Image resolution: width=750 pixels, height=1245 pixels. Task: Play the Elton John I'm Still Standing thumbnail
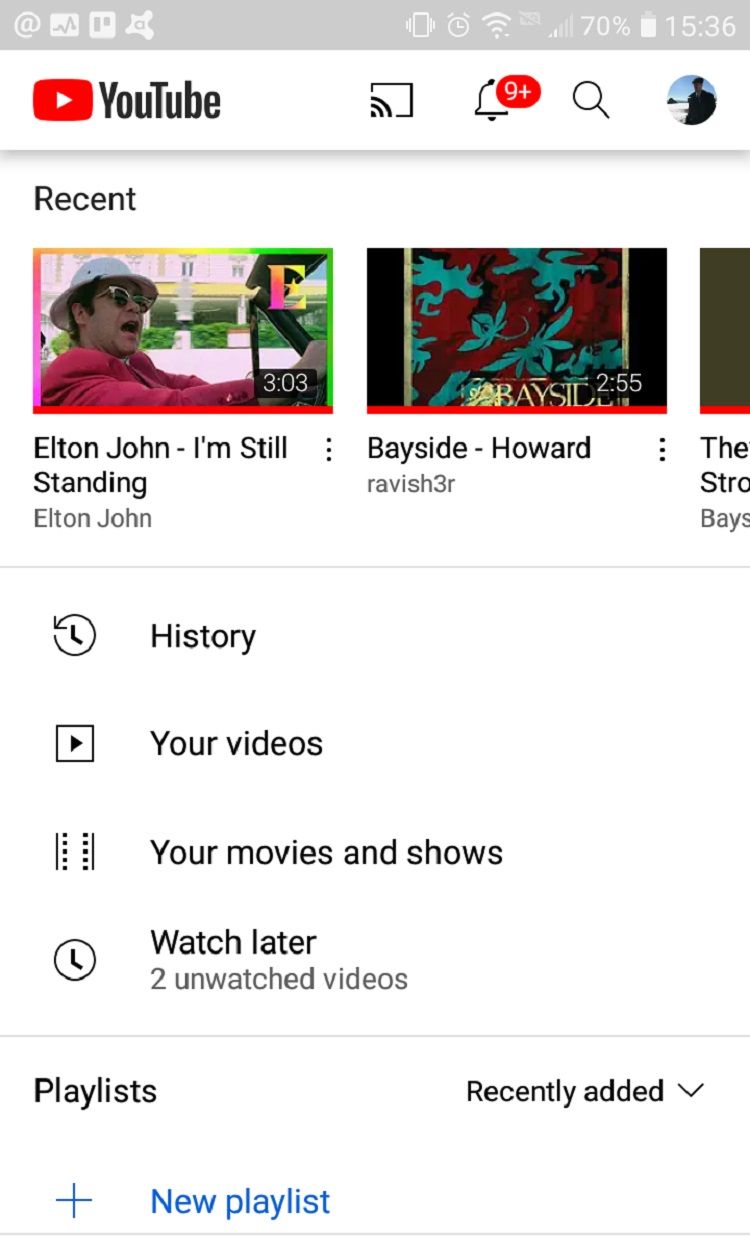click(x=183, y=330)
